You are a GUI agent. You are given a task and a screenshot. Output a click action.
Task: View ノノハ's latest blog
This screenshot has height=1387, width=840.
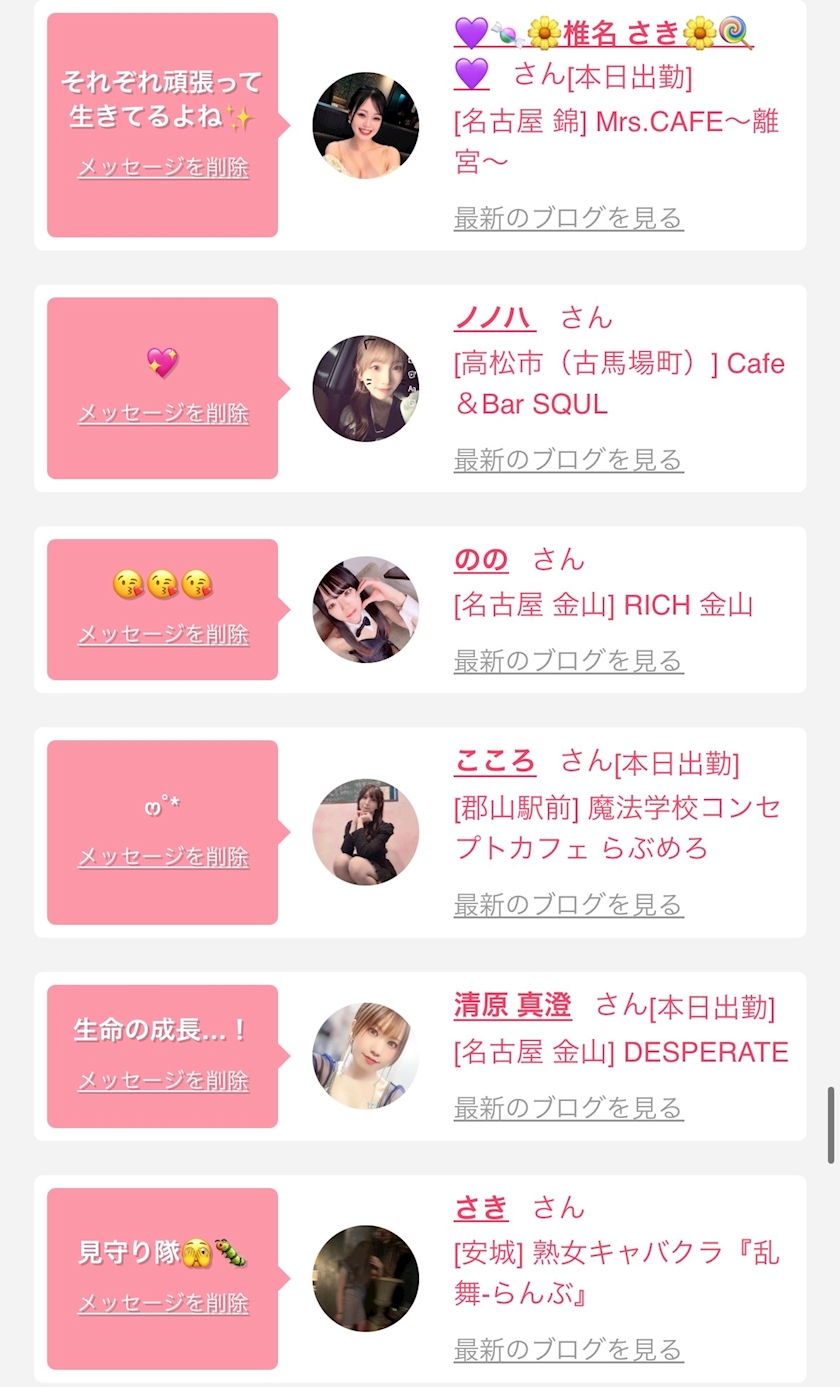(x=568, y=460)
